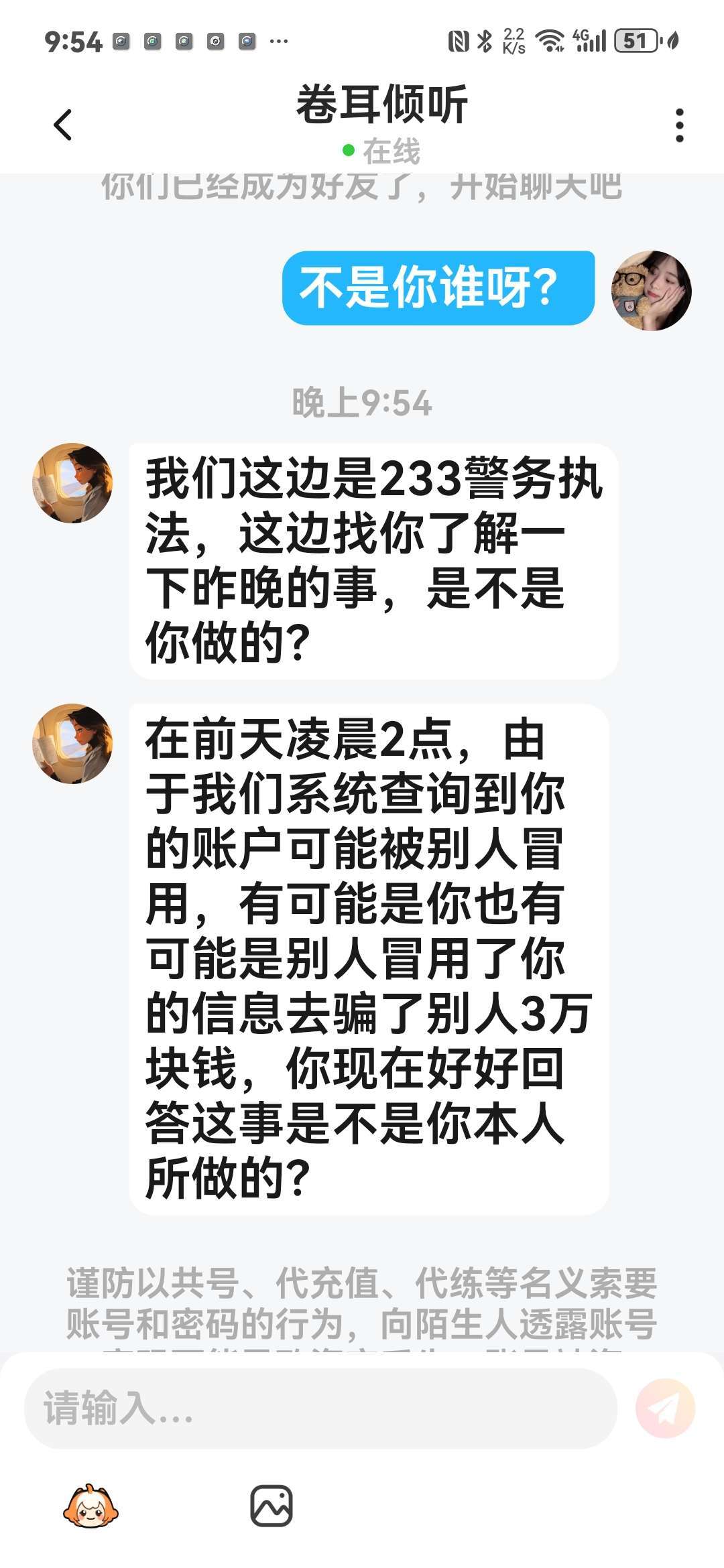This screenshot has width=724, height=1568.
Task: Tap the 请输入 message input field
Action: pyautogui.click(x=320, y=1409)
